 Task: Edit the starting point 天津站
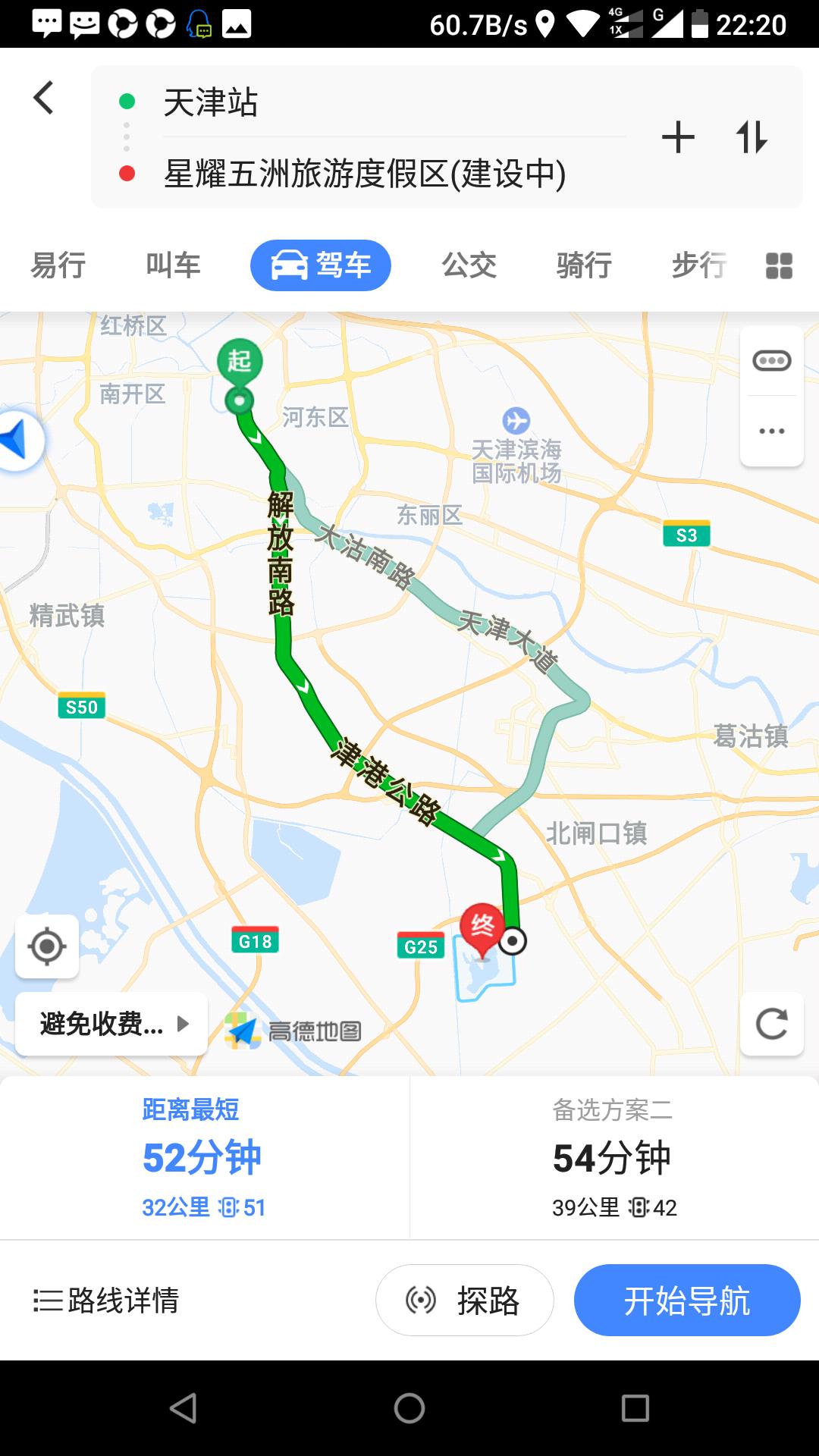(211, 102)
